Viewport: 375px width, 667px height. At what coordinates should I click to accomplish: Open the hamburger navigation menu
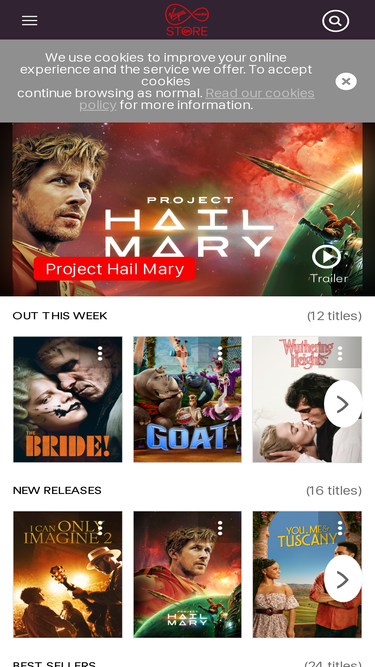coord(29,20)
